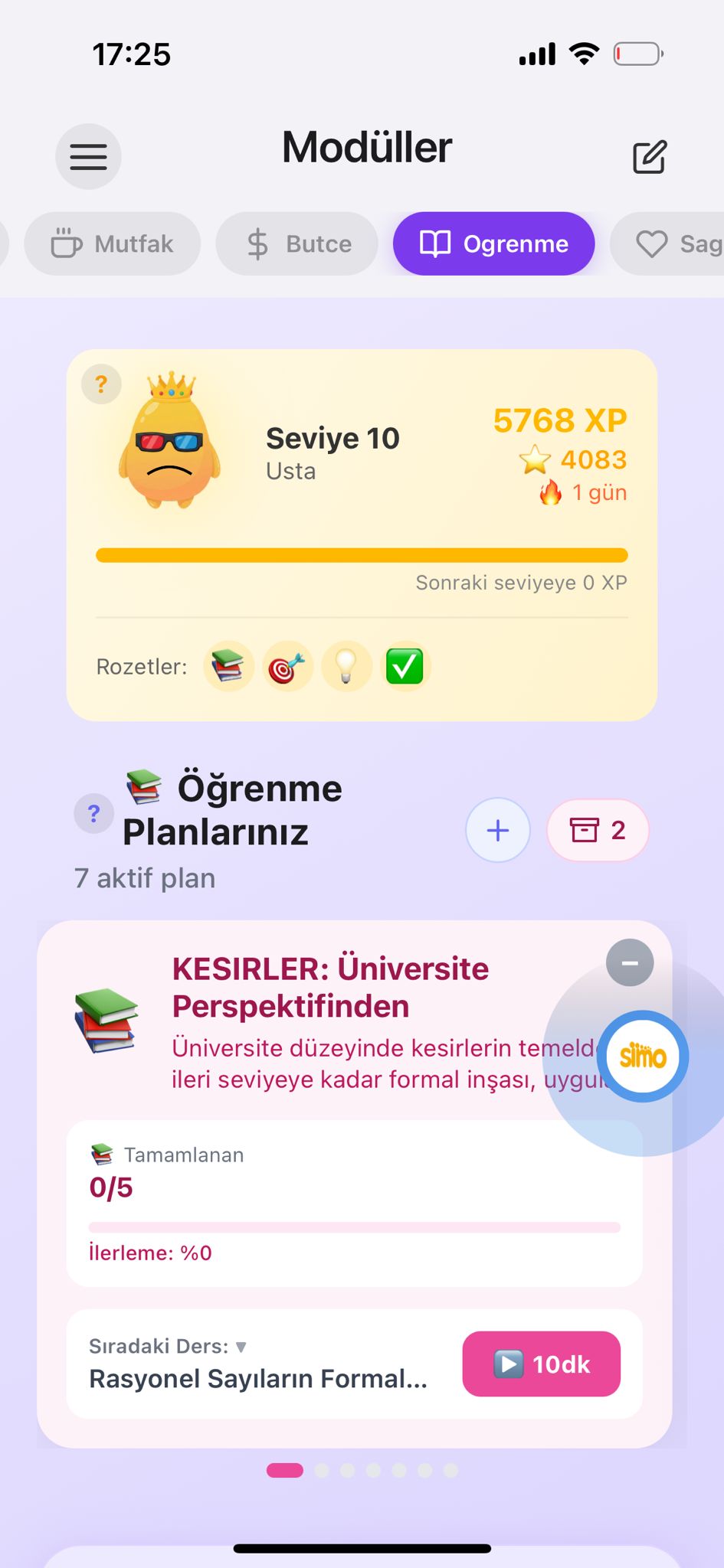The width and height of the screenshot is (724, 1568).
Task: Select the books badge in Rozetler row
Action: click(x=228, y=666)
